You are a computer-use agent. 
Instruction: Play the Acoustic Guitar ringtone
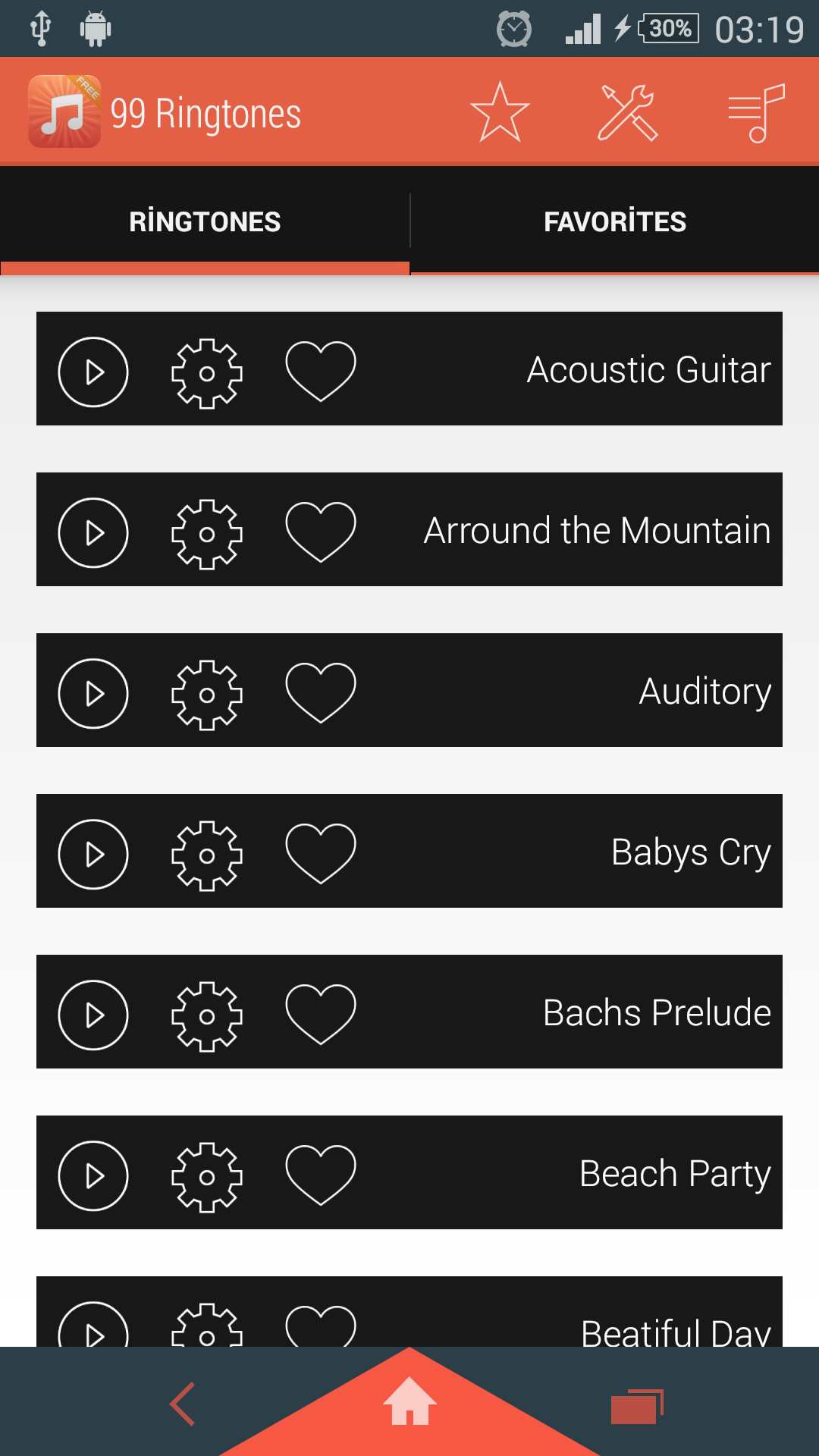point(93,372)
